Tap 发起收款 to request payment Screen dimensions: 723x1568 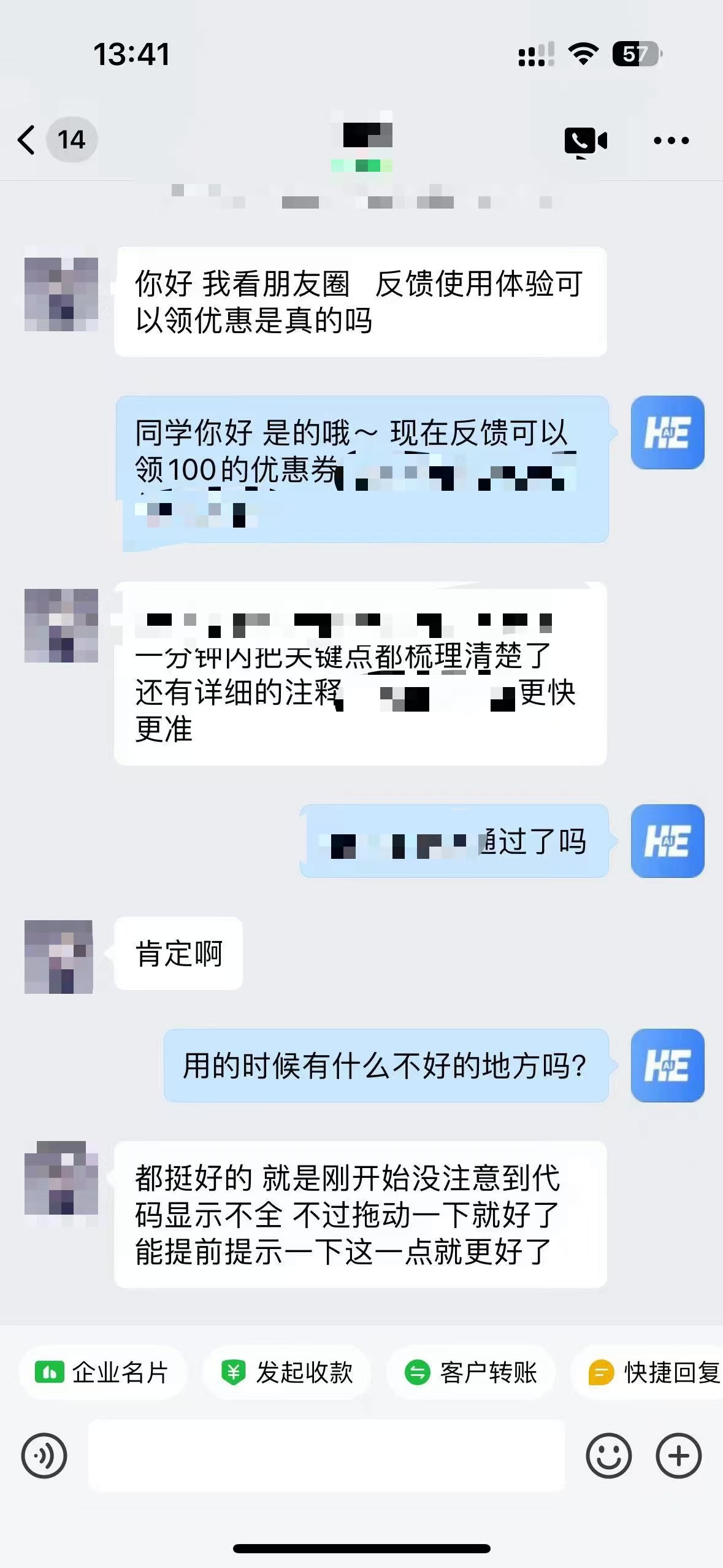(x=287, y=1372)
